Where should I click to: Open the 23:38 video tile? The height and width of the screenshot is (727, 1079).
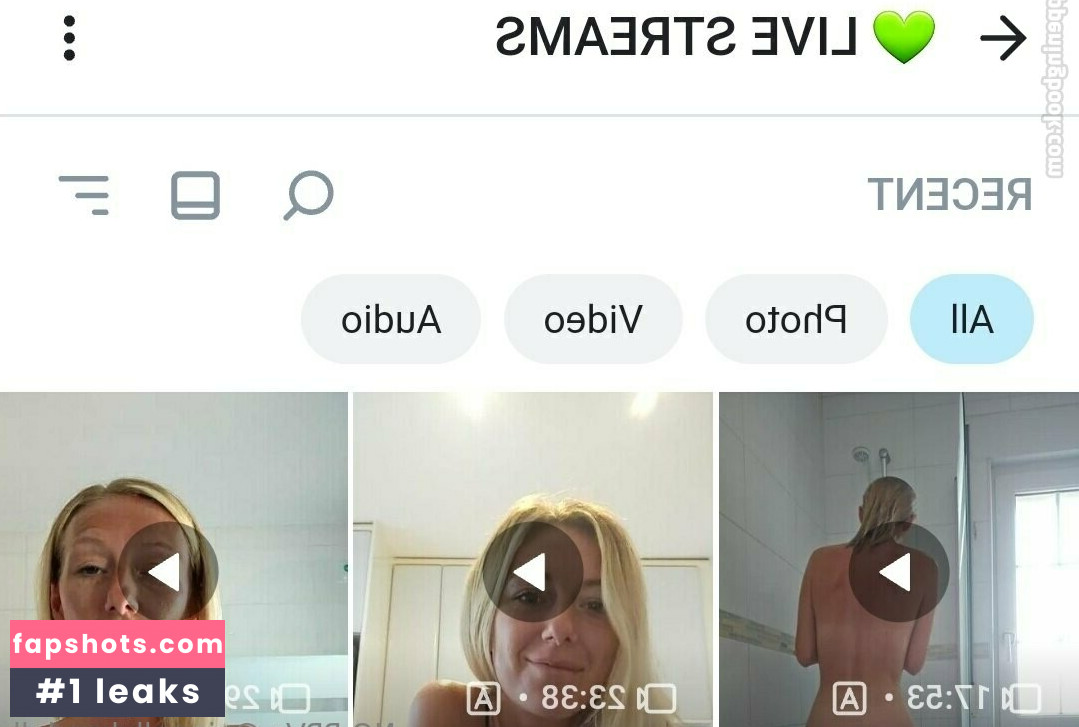[532, 572]
